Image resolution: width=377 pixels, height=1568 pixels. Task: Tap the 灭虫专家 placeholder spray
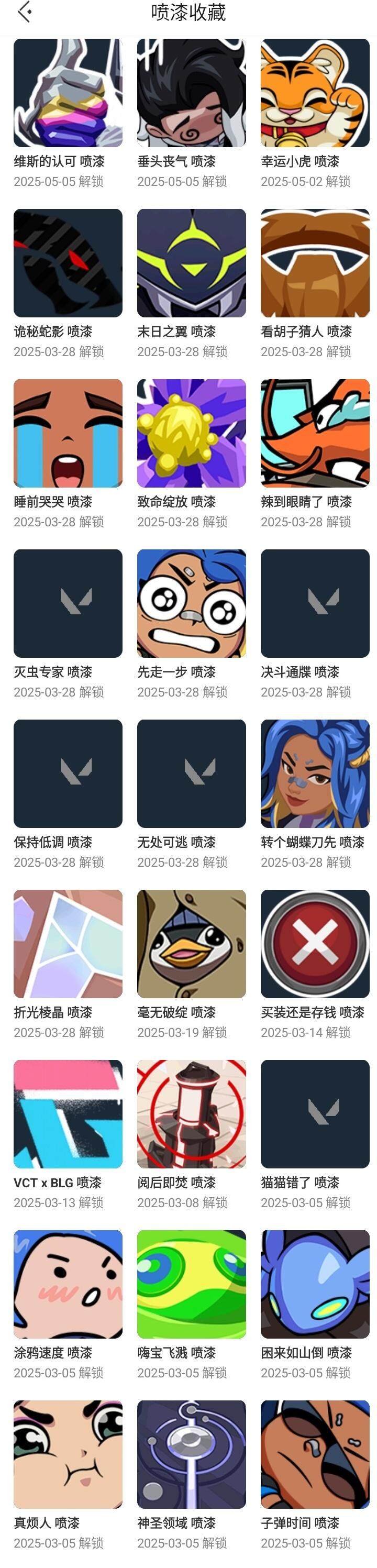coord(68,603)
